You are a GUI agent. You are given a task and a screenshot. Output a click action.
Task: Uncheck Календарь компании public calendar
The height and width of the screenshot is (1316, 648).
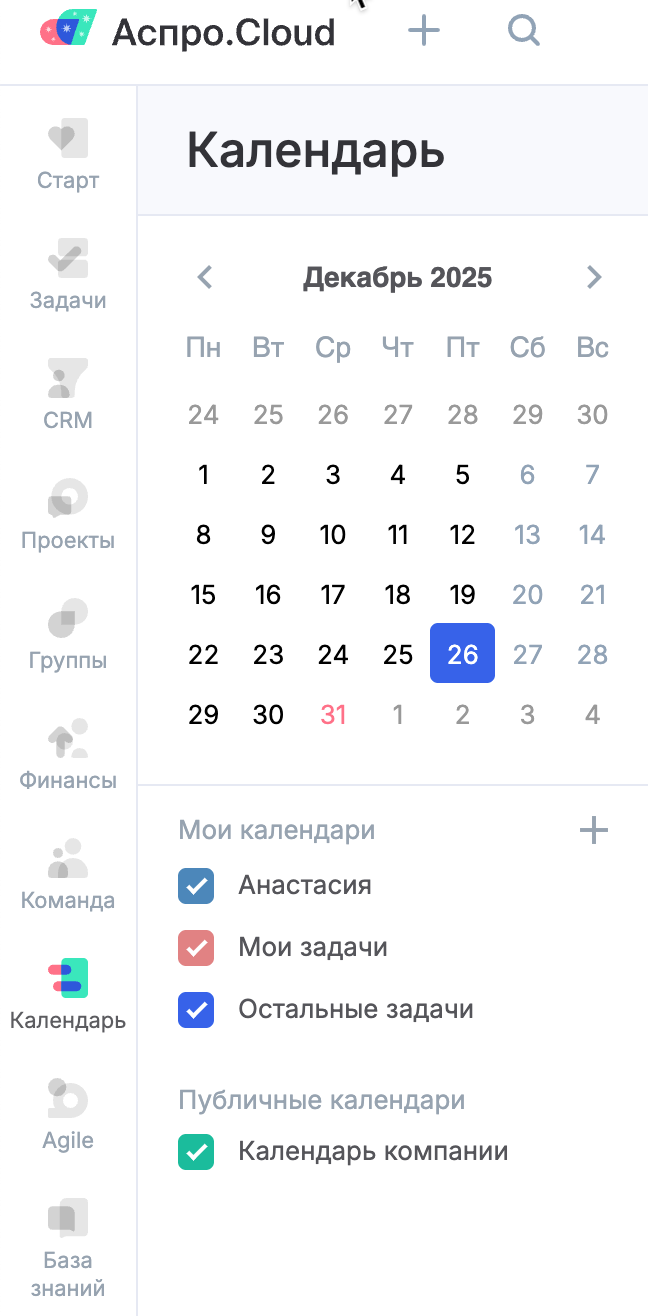point(196,1152)
